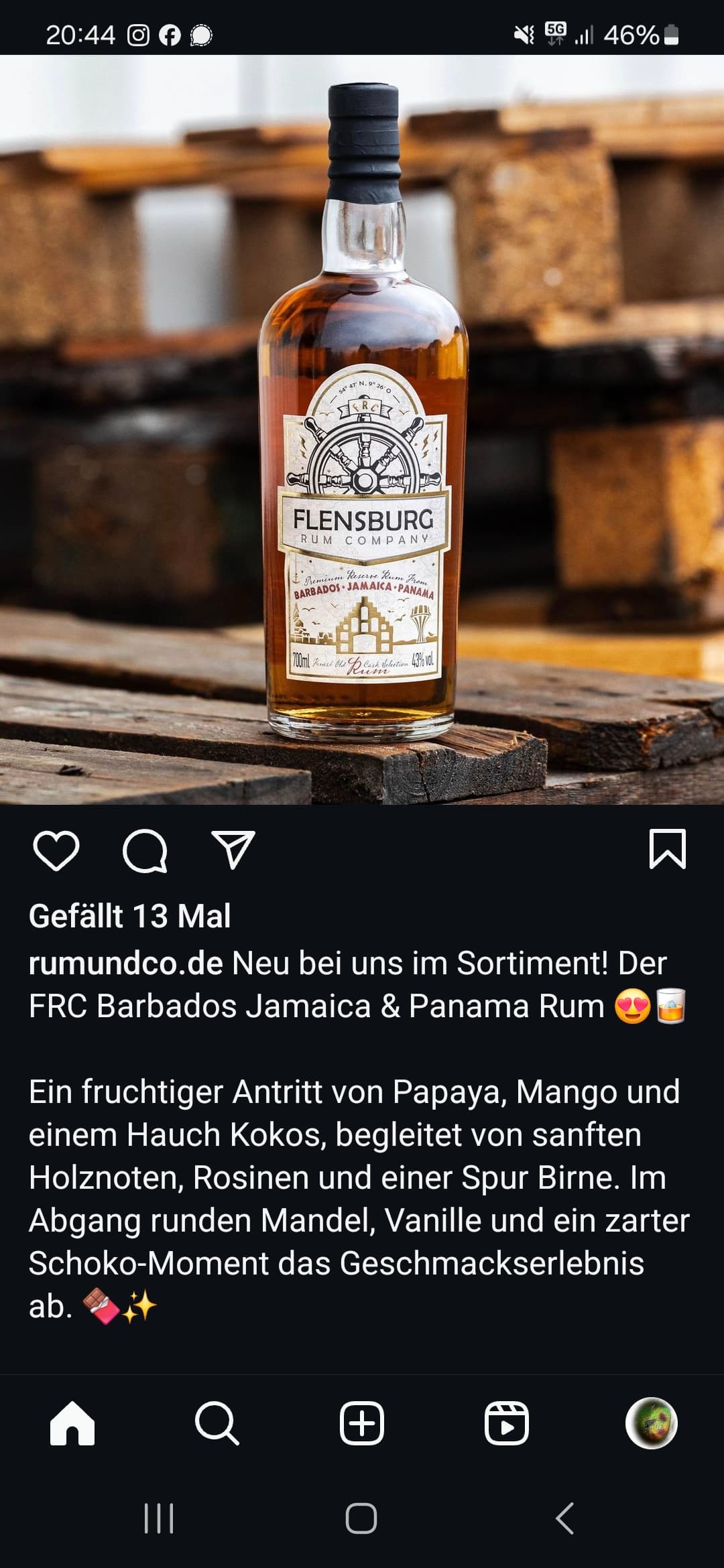Create a new post with the plus tab
The width and height of the screenshot is (724, 1568).
click(362, 1423)
